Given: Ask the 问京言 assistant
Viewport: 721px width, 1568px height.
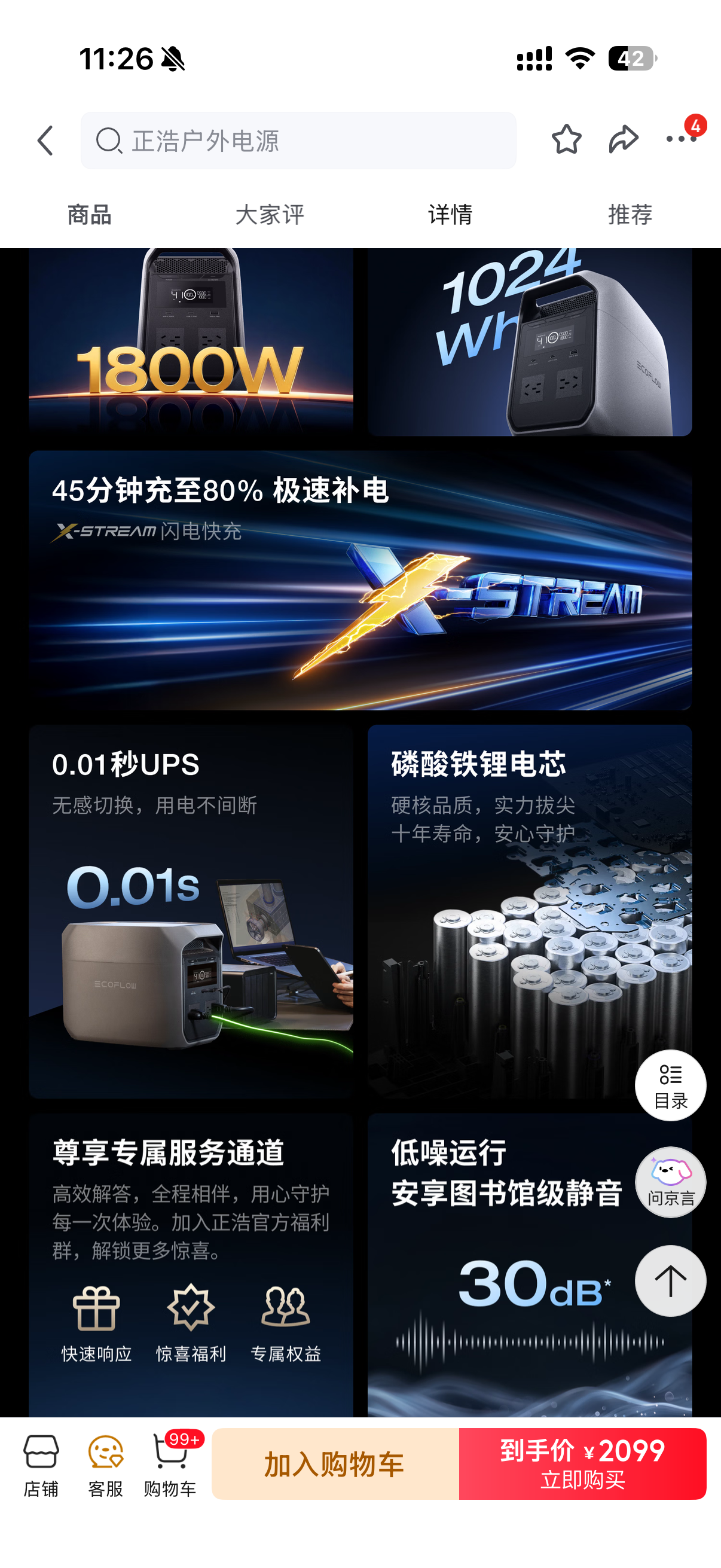Looking at the screenshot, I should click(x=671, y=1182).
